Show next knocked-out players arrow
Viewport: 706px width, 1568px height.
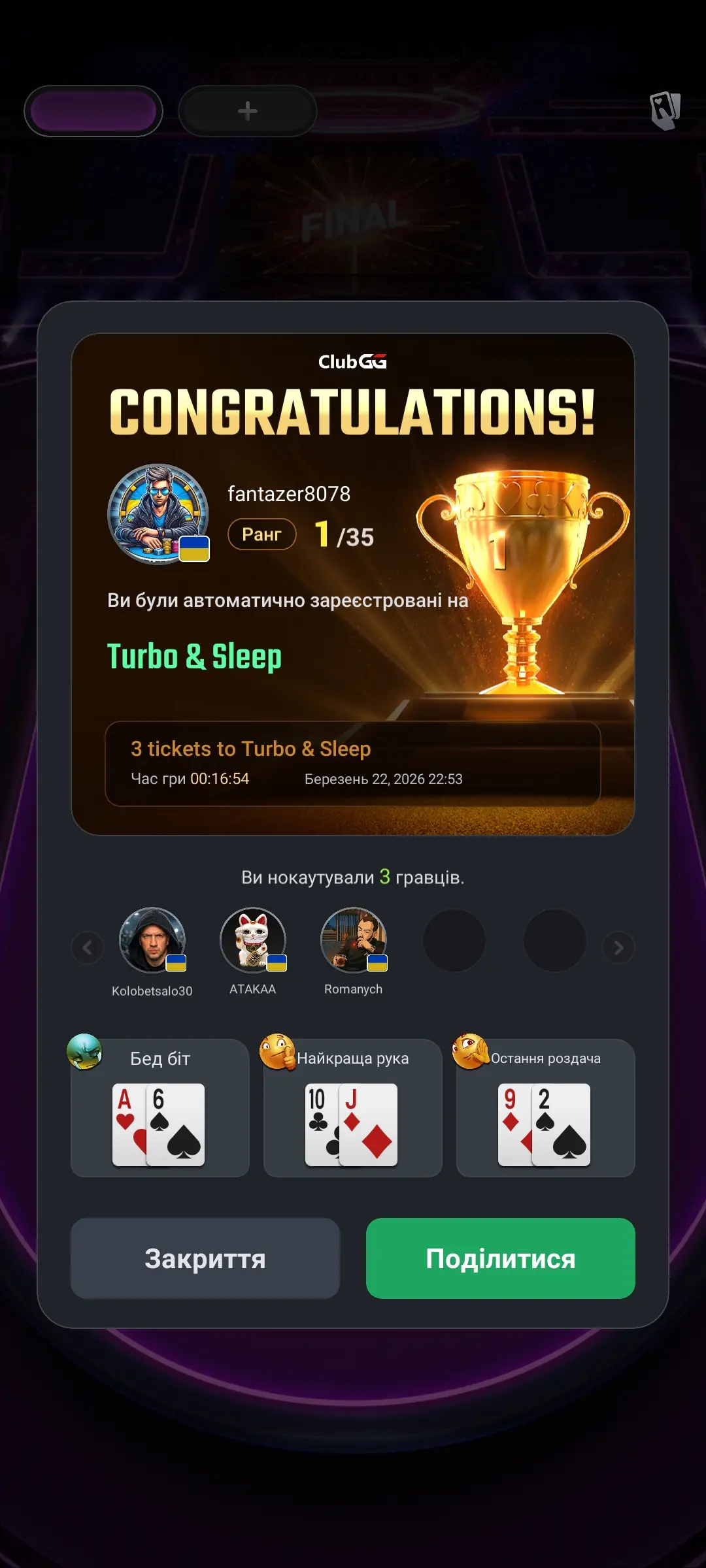618,947
